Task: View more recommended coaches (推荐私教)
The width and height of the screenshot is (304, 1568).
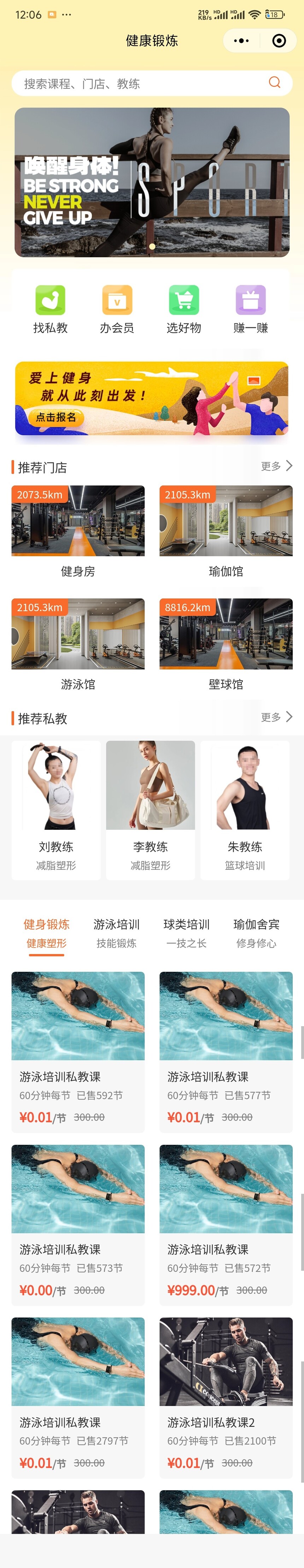Action: click(276, 717)
